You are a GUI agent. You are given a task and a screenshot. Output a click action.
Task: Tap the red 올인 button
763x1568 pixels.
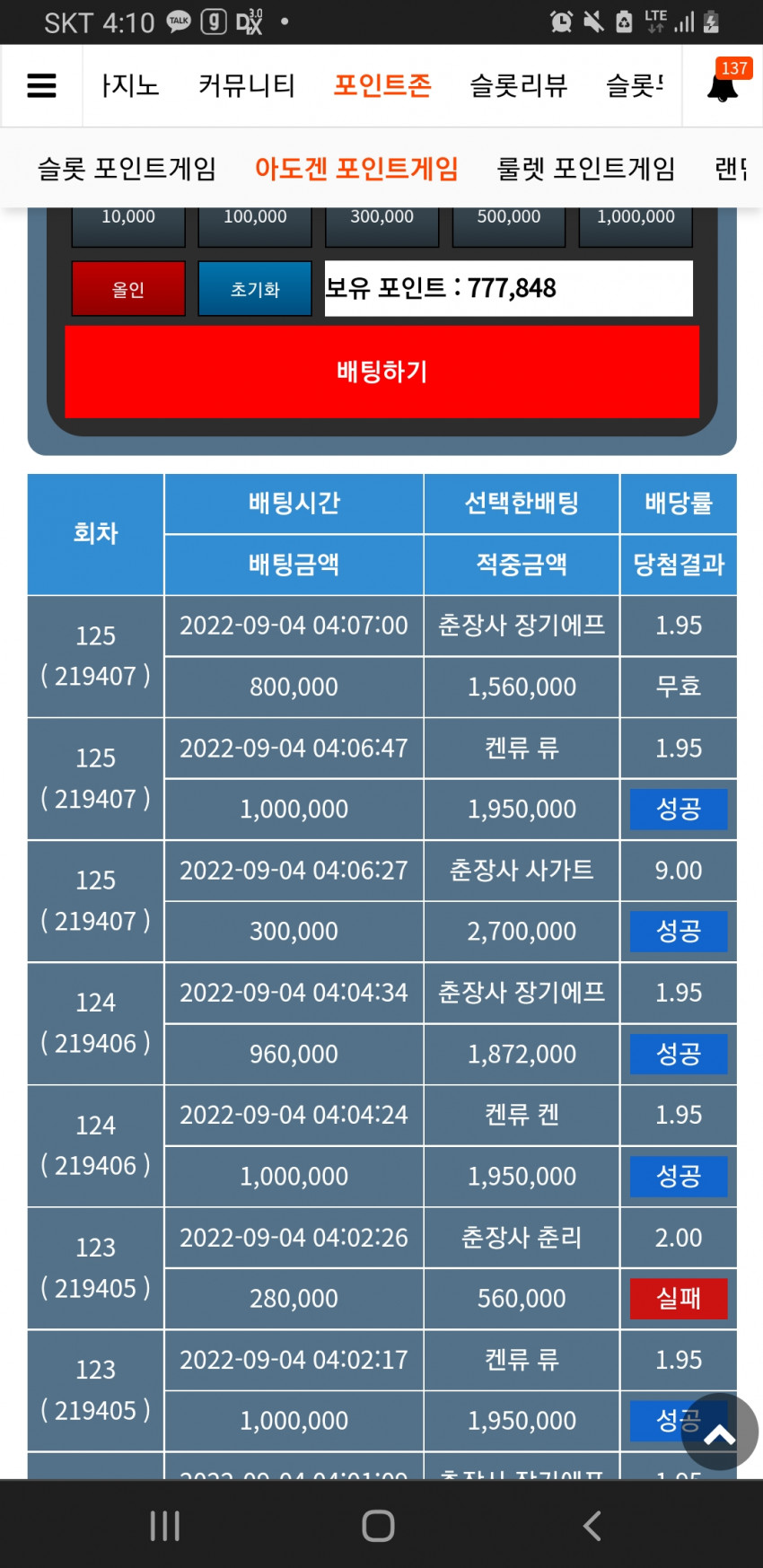click(x=128, y=289)
